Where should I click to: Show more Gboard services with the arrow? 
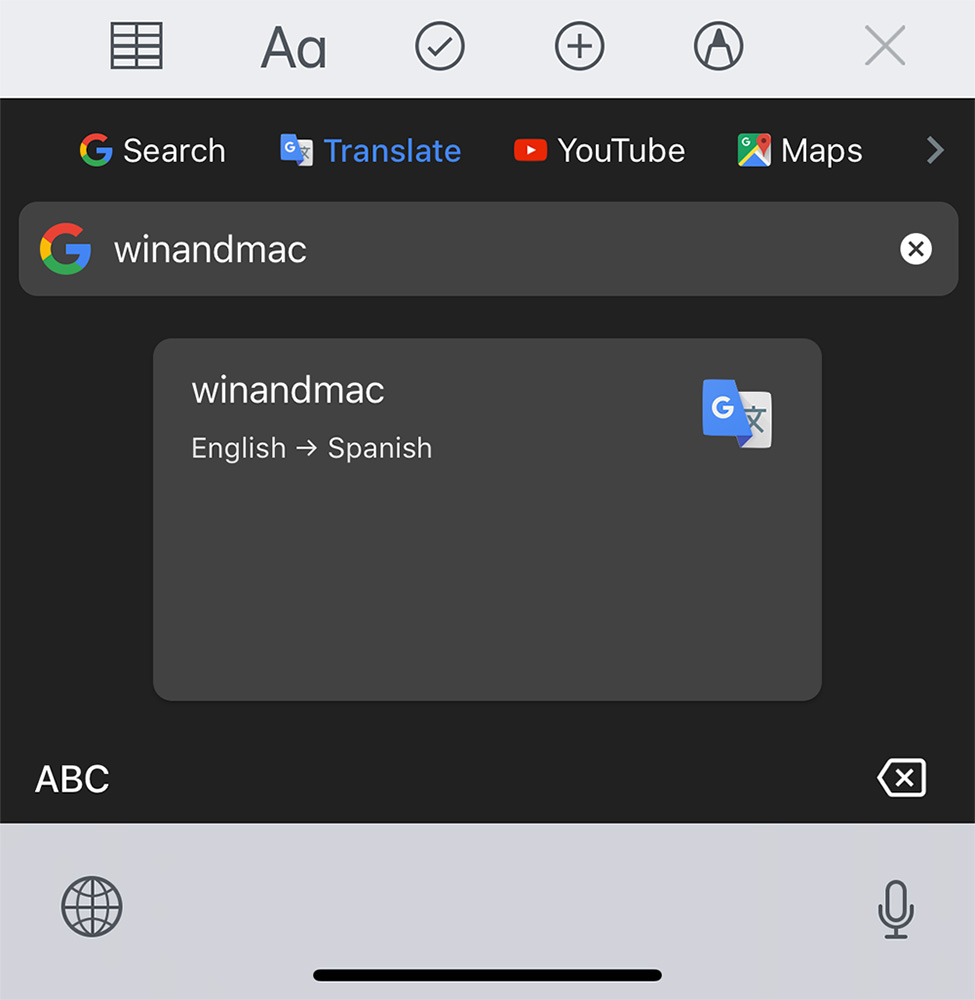(x=935, y=151)
